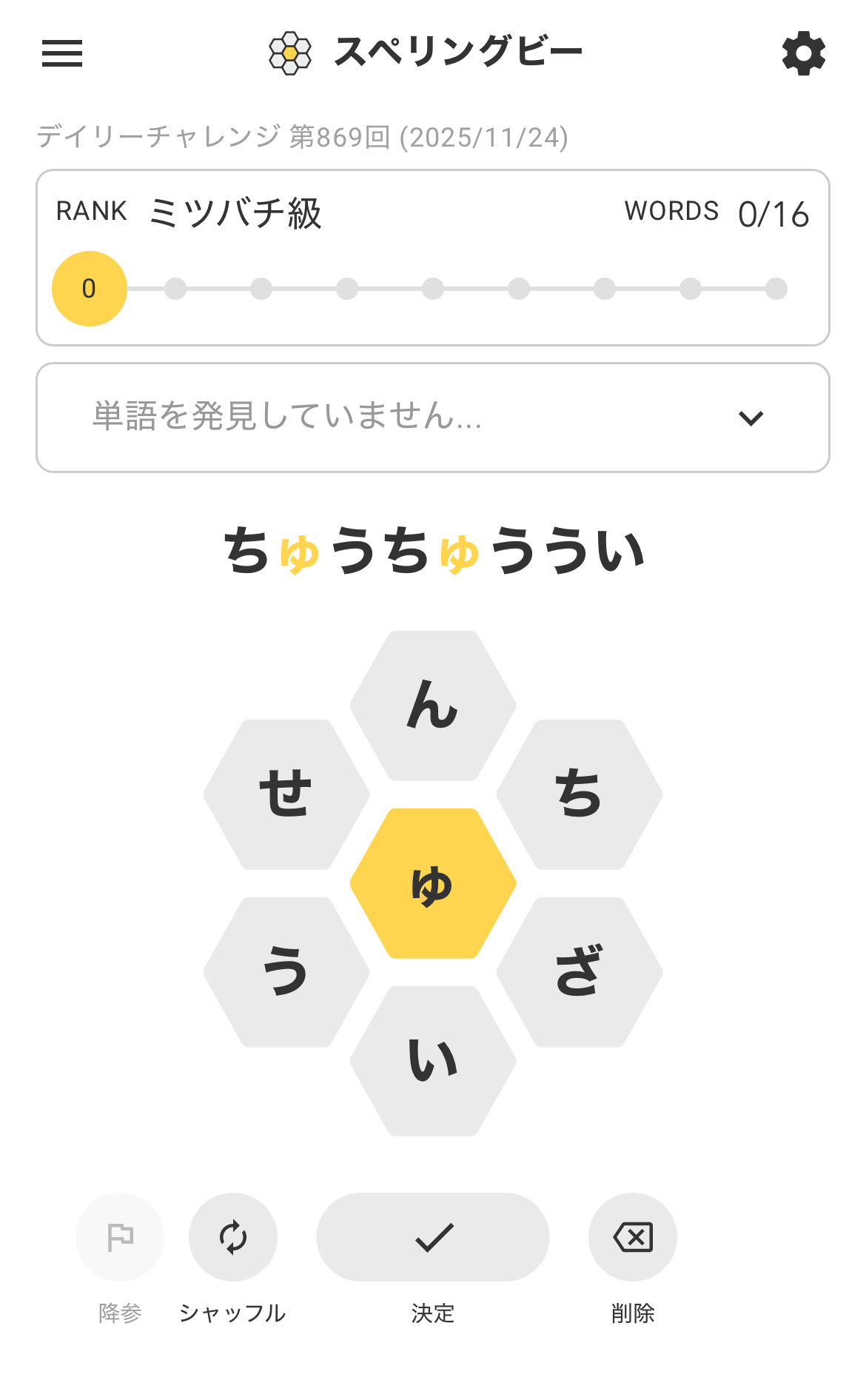
Task: Submit the word with 決定 checkmark
Action: coord(433,1237)
